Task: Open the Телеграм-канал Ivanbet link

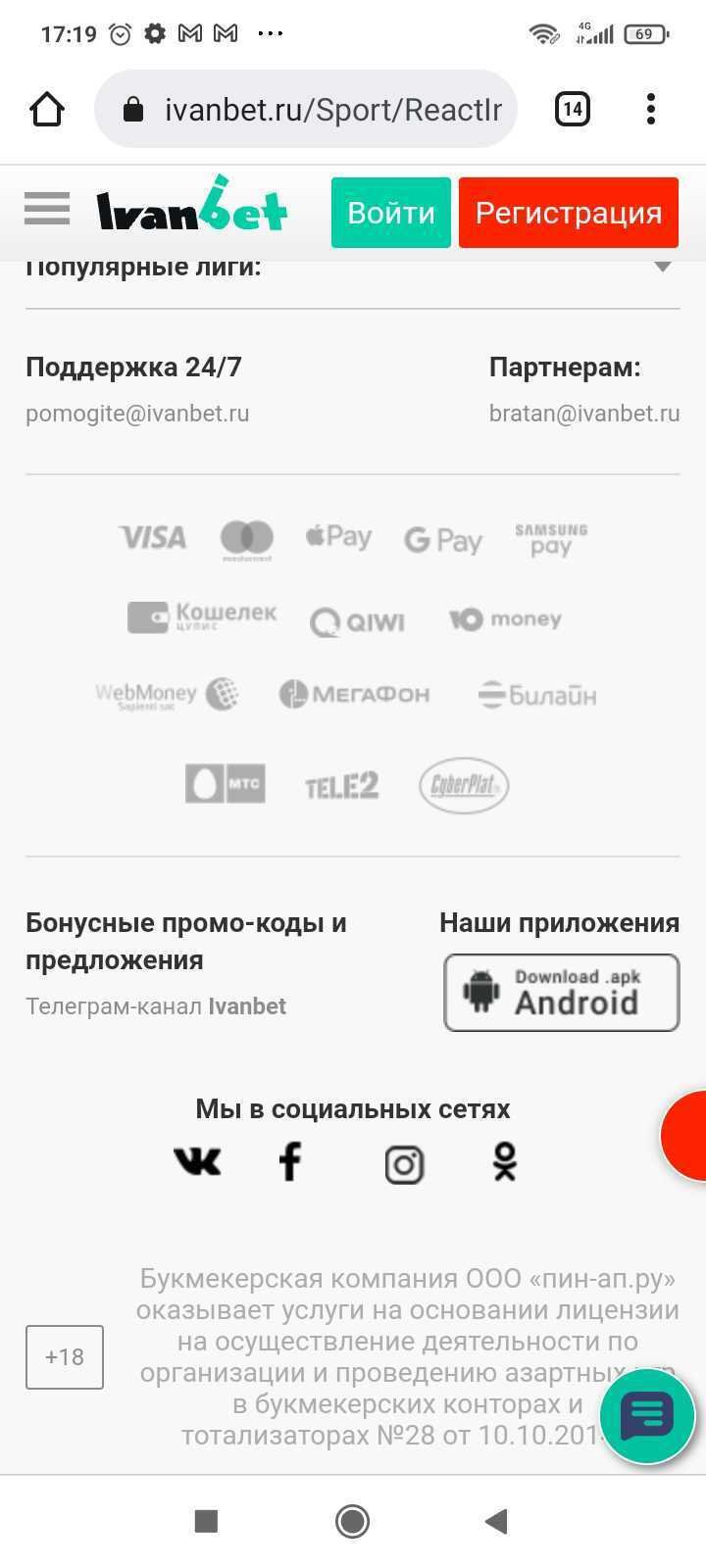Action: tap(156, 1006)
